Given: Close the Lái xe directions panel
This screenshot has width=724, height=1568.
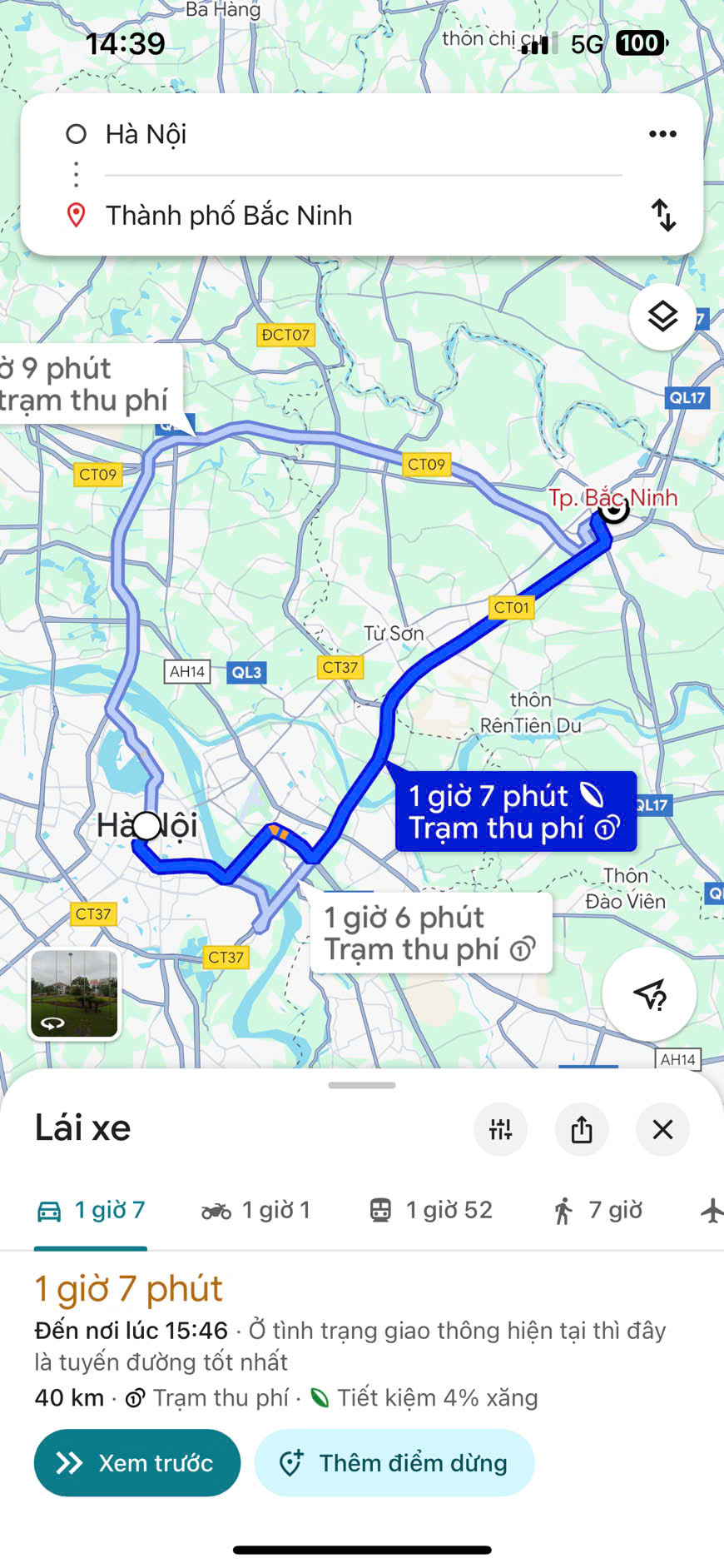Looking at the screenshot, I should [662, 1129].
